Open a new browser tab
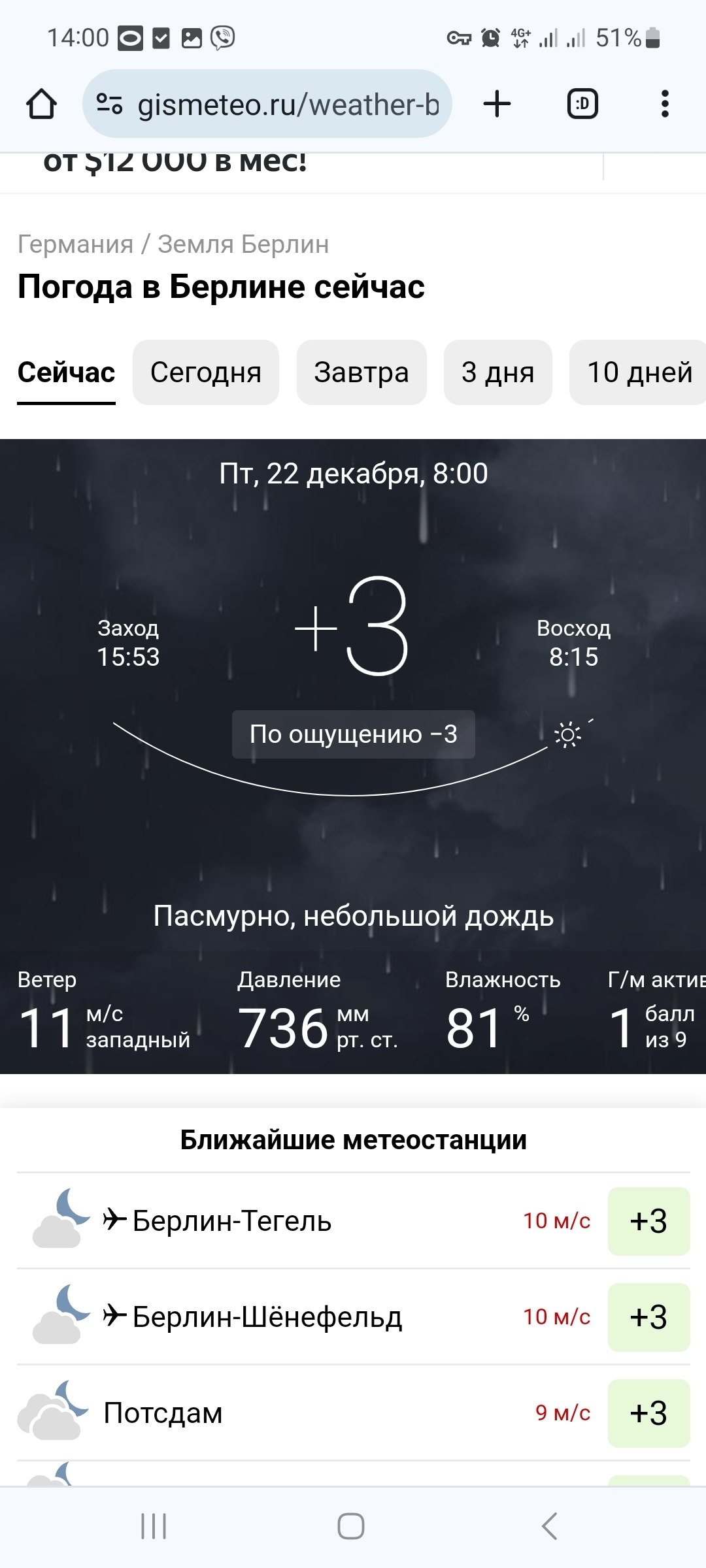Viewport: 706px width, 1568px height. coord(497,104)
